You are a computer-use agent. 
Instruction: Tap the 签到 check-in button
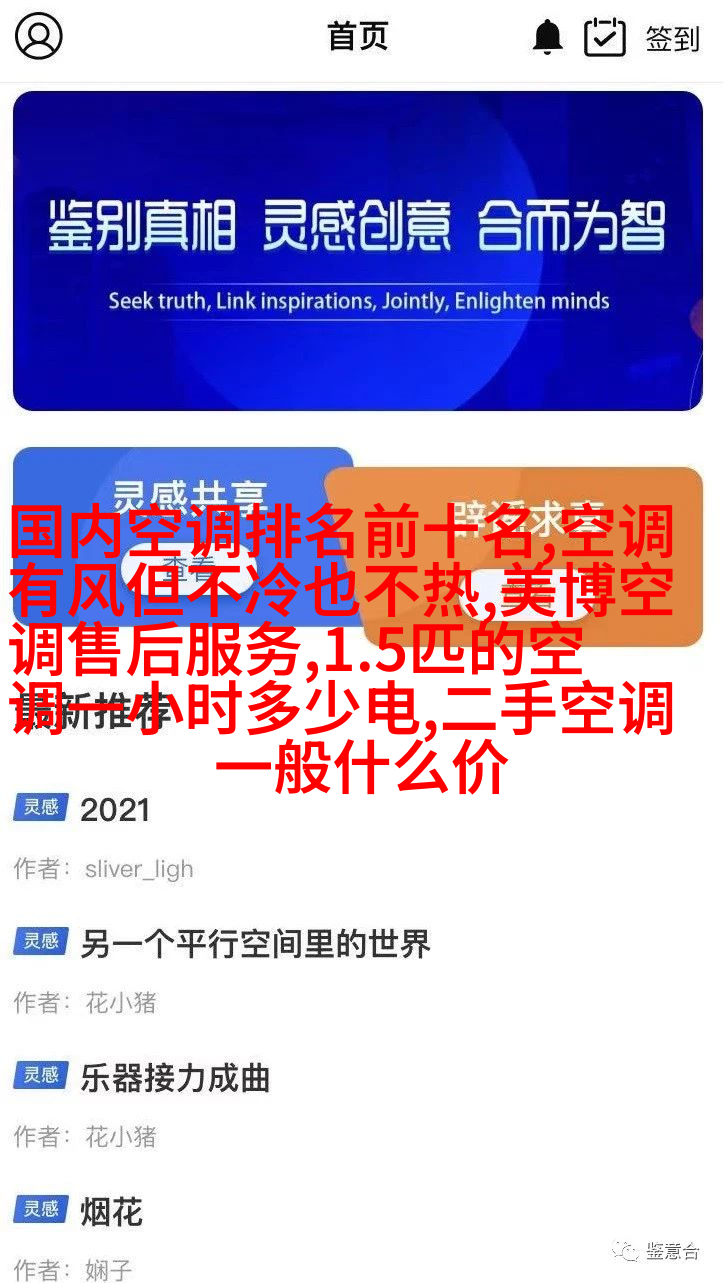642,38
